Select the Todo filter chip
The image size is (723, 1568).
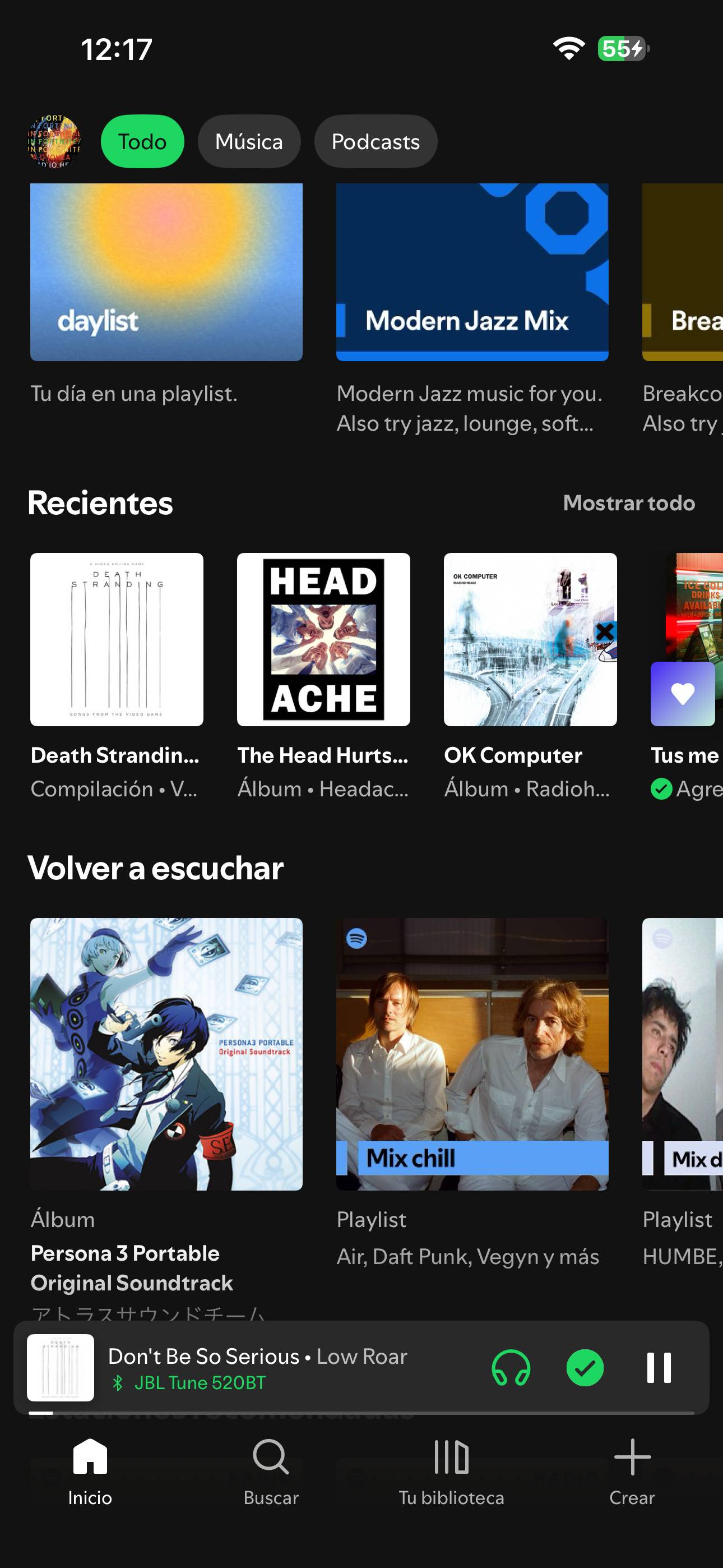[142, 141]
